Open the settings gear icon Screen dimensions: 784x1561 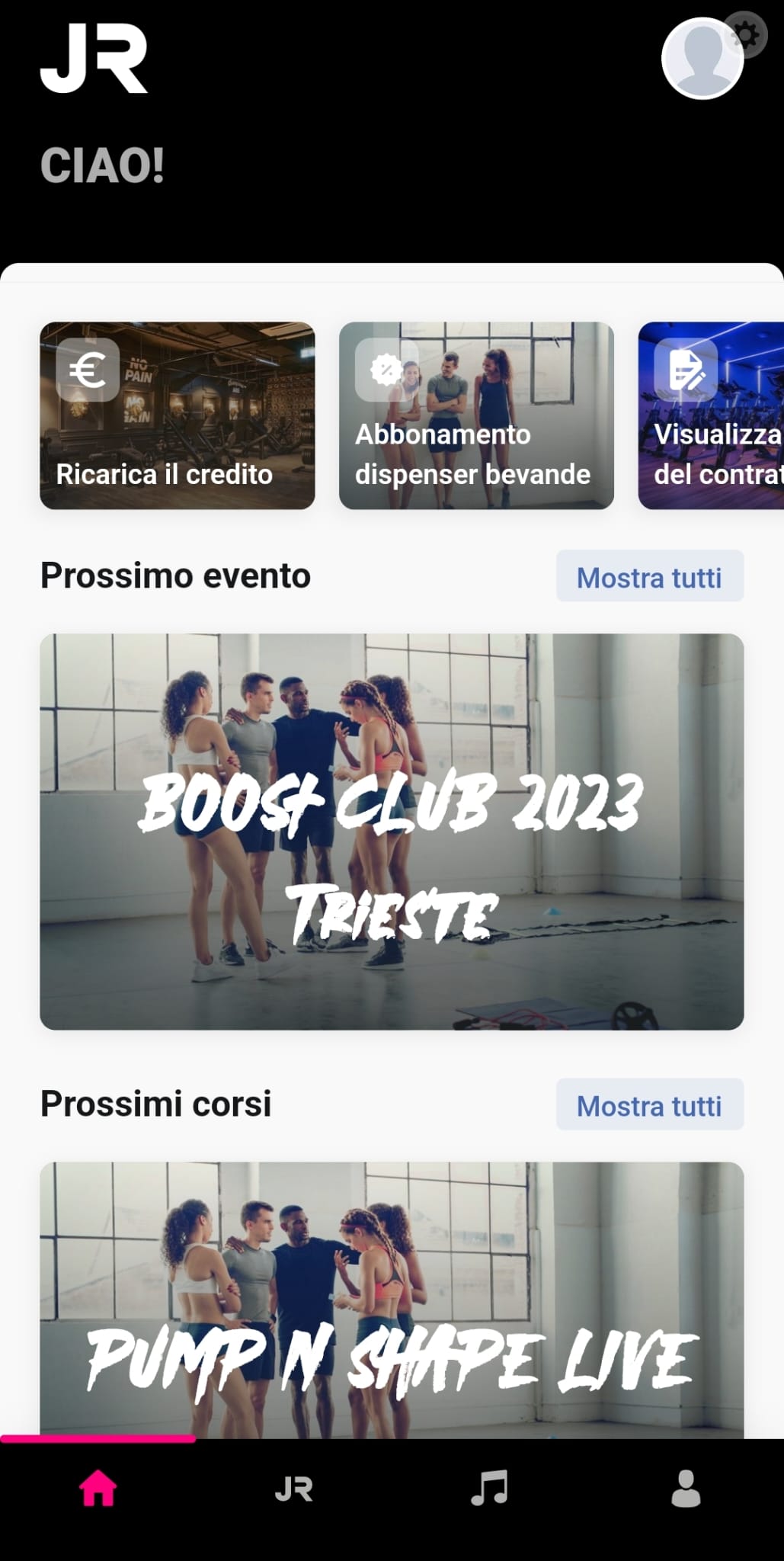tap(746, 35)
